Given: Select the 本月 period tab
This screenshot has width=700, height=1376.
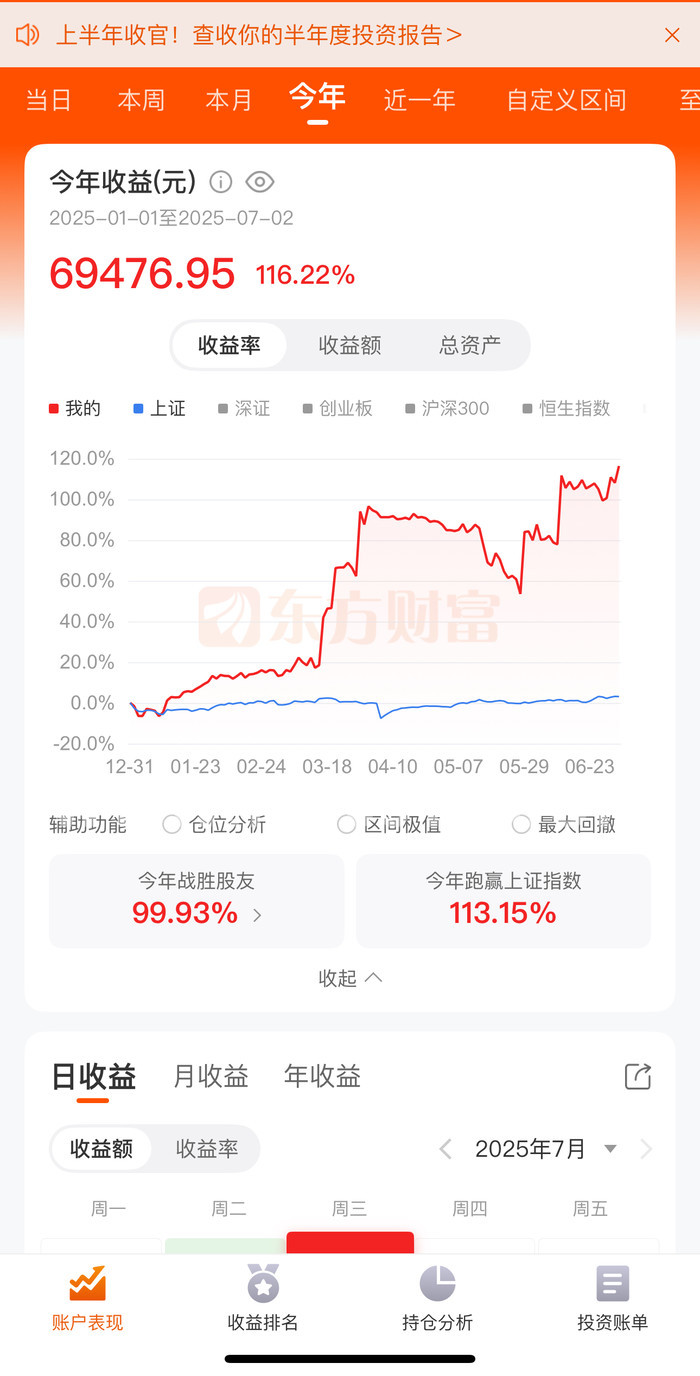Looking at the screenshot, I should (x=229, y=100).
